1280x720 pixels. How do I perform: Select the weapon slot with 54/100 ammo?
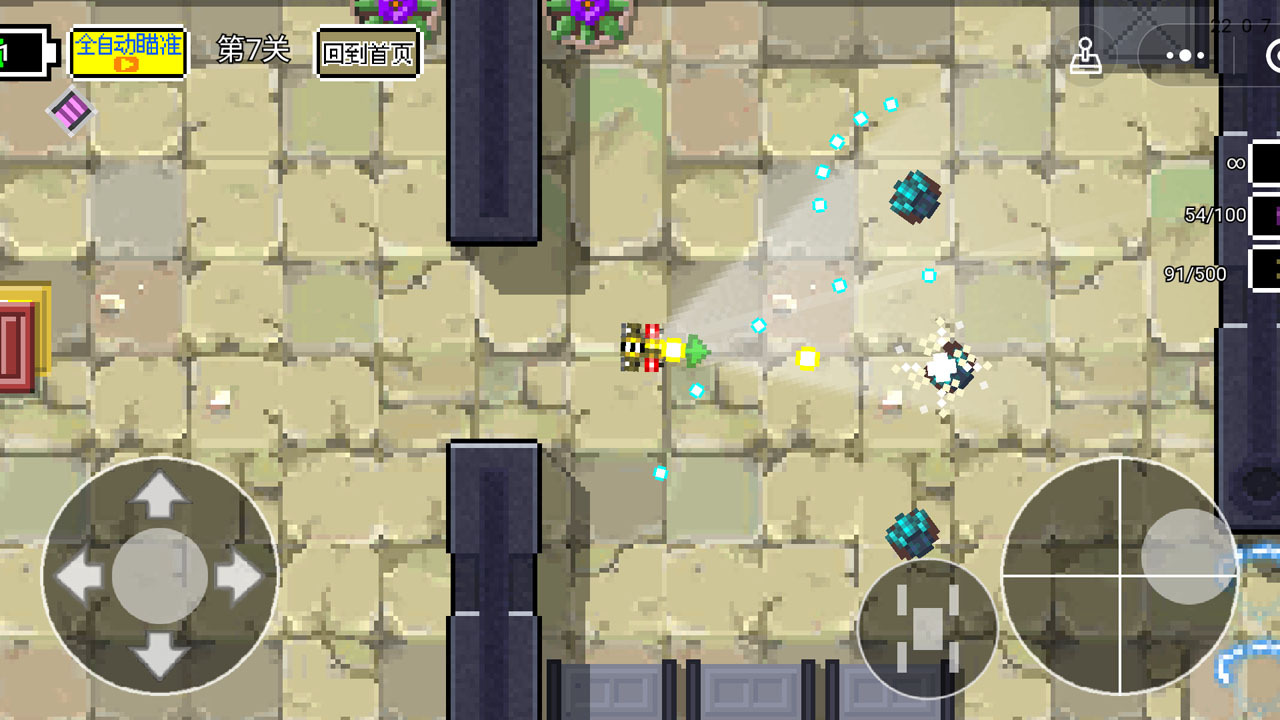(x=1265, y=215)
